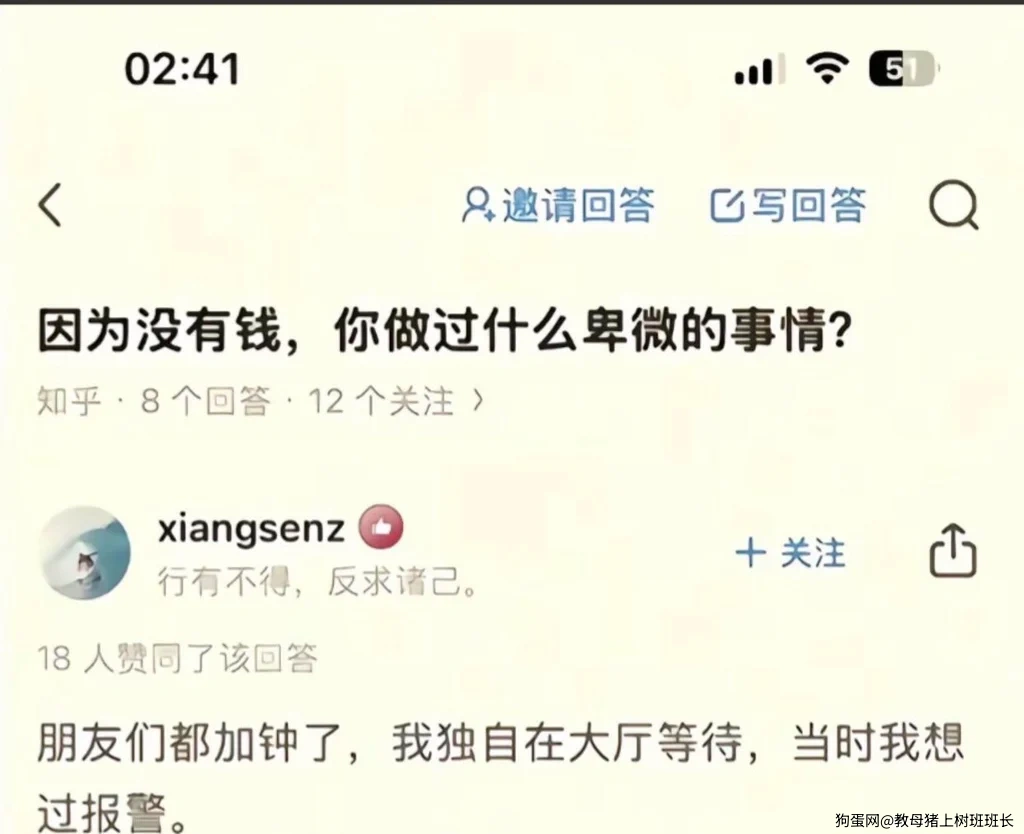Open the search magnifier icon
The image size is (1024, 834).
pyautogui.click(x=952, y=205)
